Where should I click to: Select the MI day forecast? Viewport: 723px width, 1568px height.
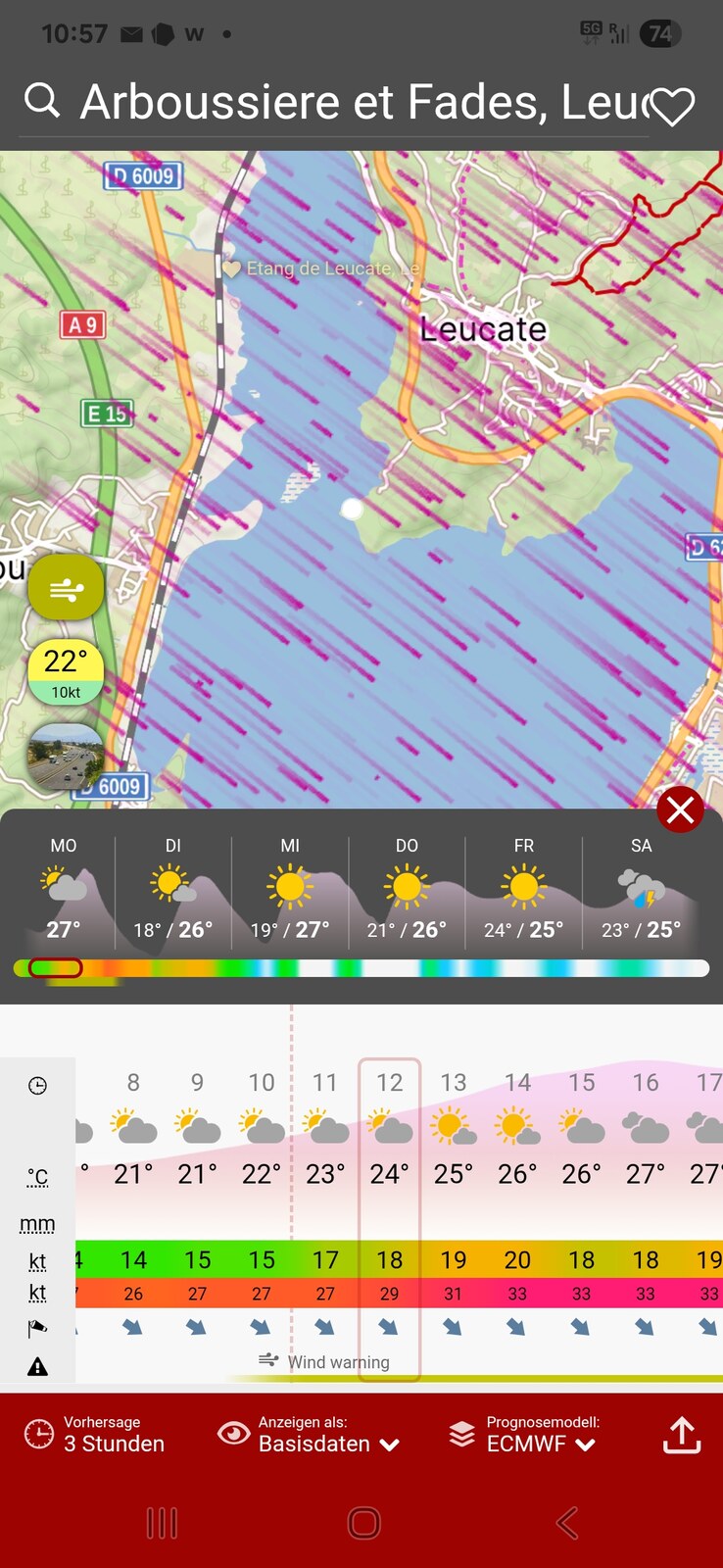(290, 890)
